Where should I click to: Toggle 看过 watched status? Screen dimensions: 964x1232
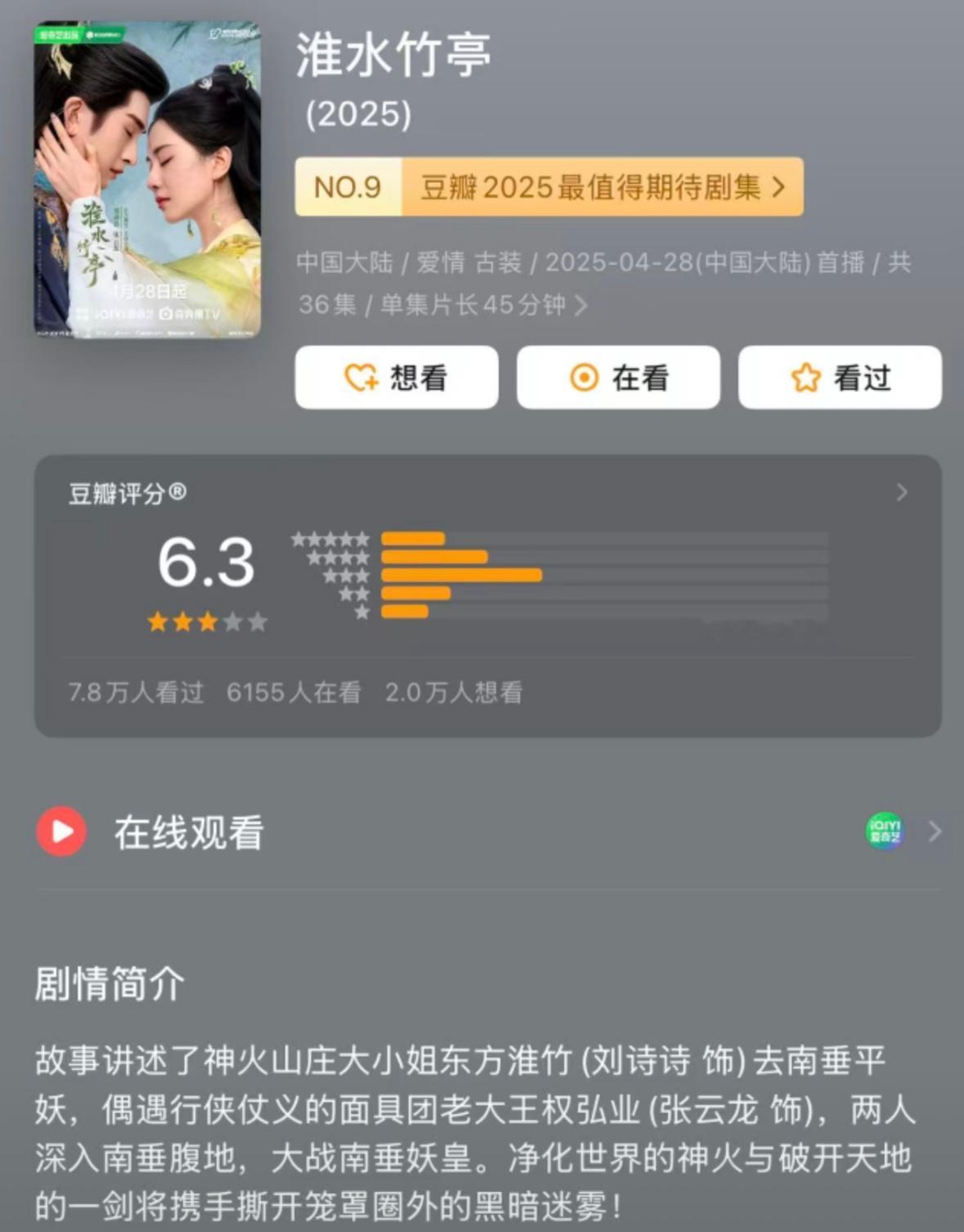[x=839, y=377]
